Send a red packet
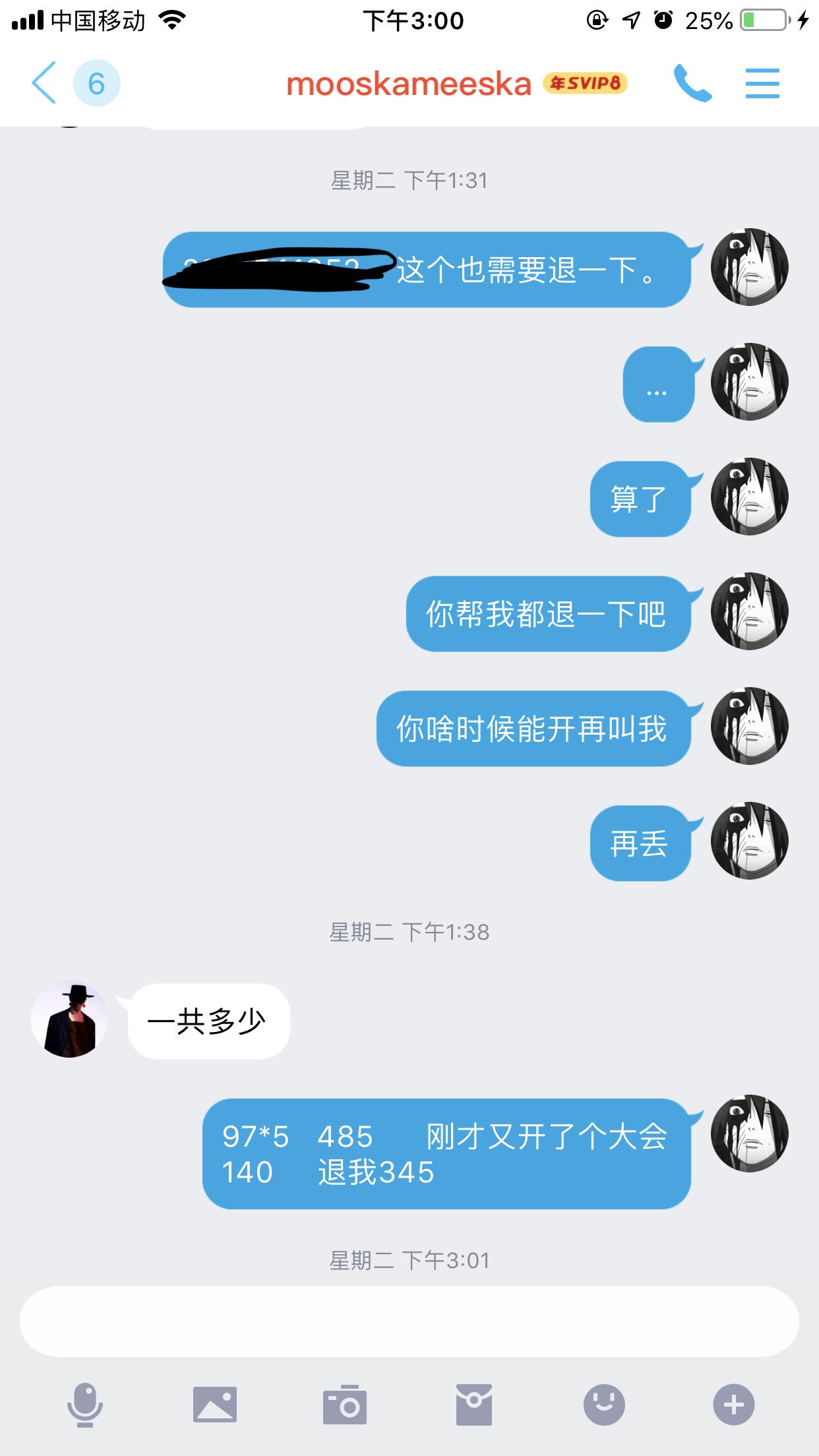The width and height of the screenshot is (819, 1456). click(x=474, y=1405)
